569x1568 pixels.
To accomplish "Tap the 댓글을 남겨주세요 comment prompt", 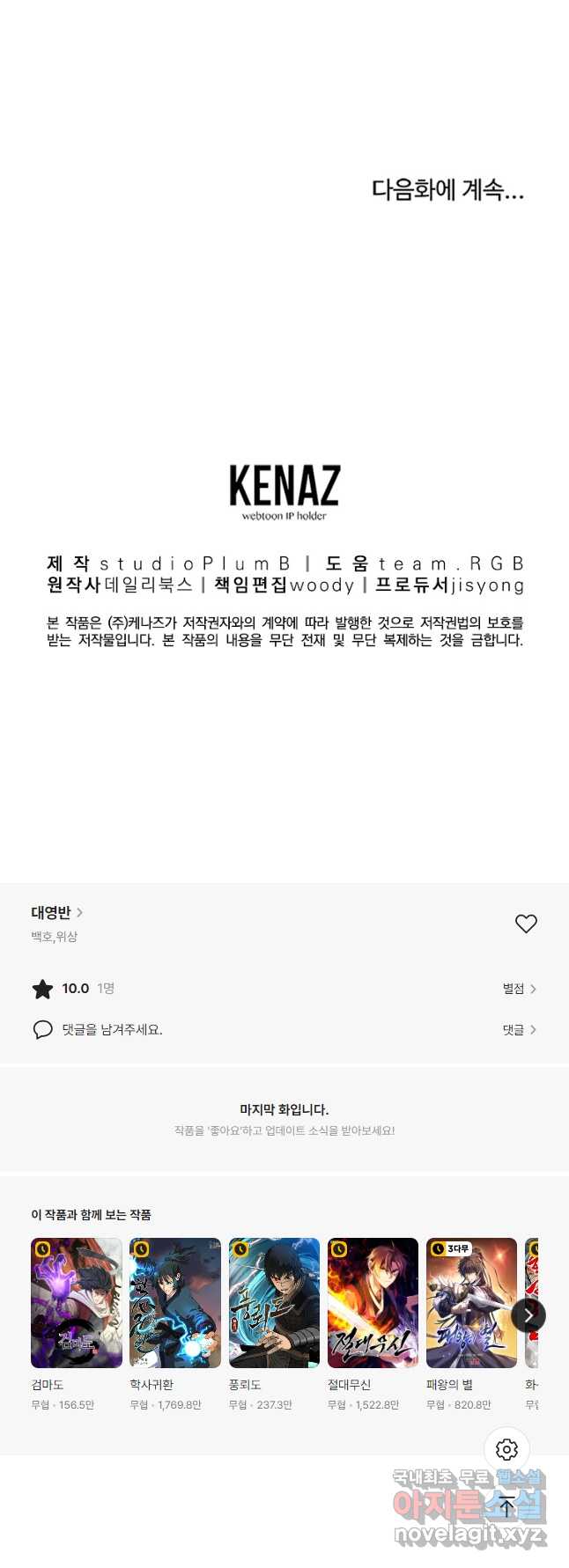I will click(111, 1029).
